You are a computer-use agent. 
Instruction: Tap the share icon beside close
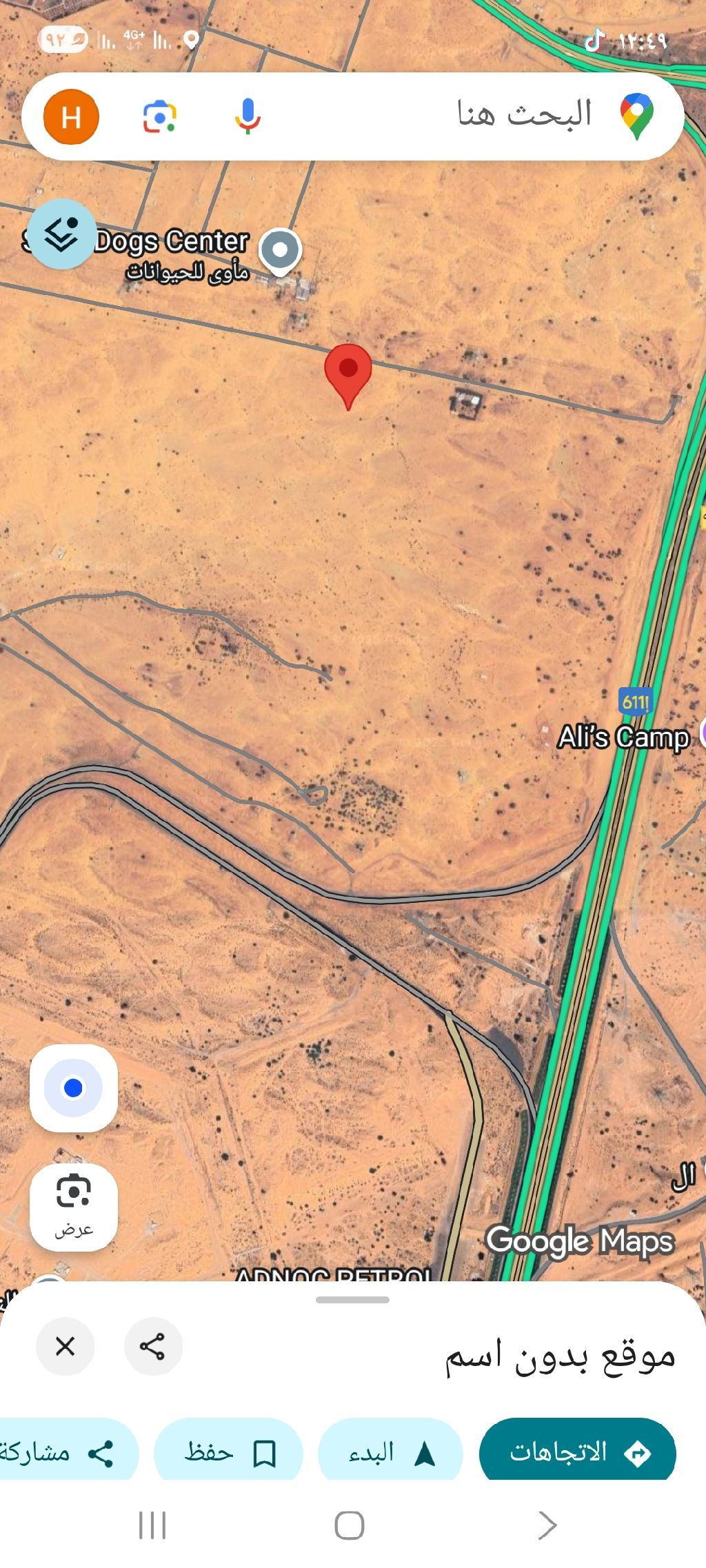(x=152, y=1346)
